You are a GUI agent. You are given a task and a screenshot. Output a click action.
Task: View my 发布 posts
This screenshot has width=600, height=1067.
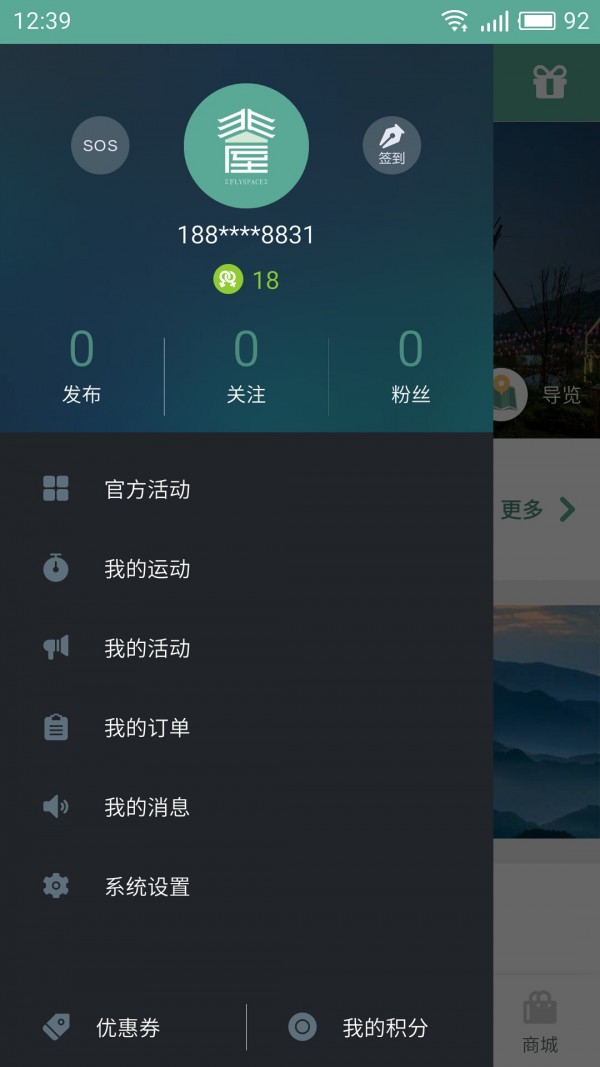pyautogui.click(x=82, y=367)
